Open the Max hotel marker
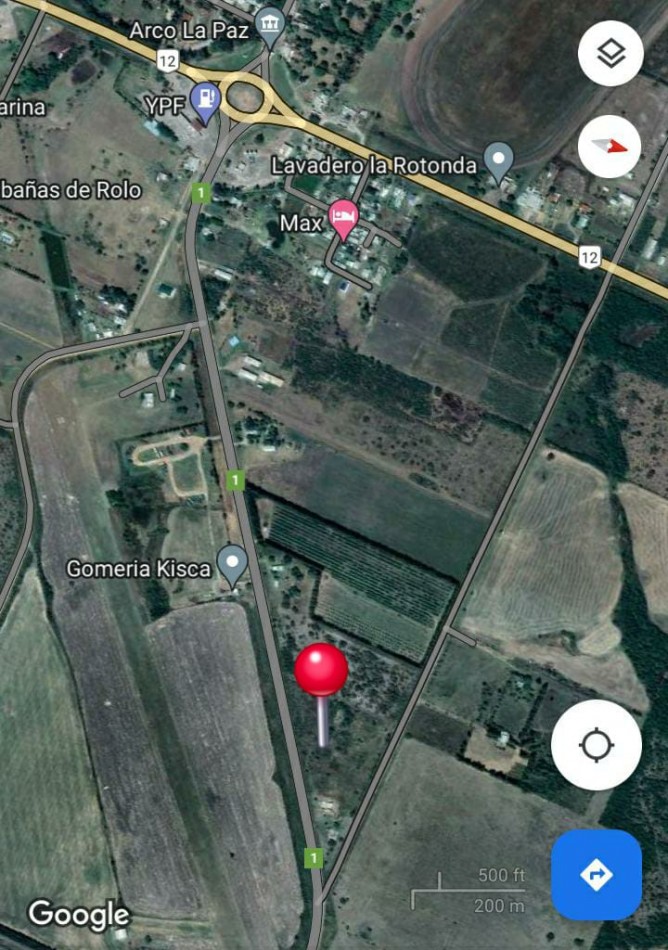The height and width of the screenshot is (950, 668). click(344, 219)
